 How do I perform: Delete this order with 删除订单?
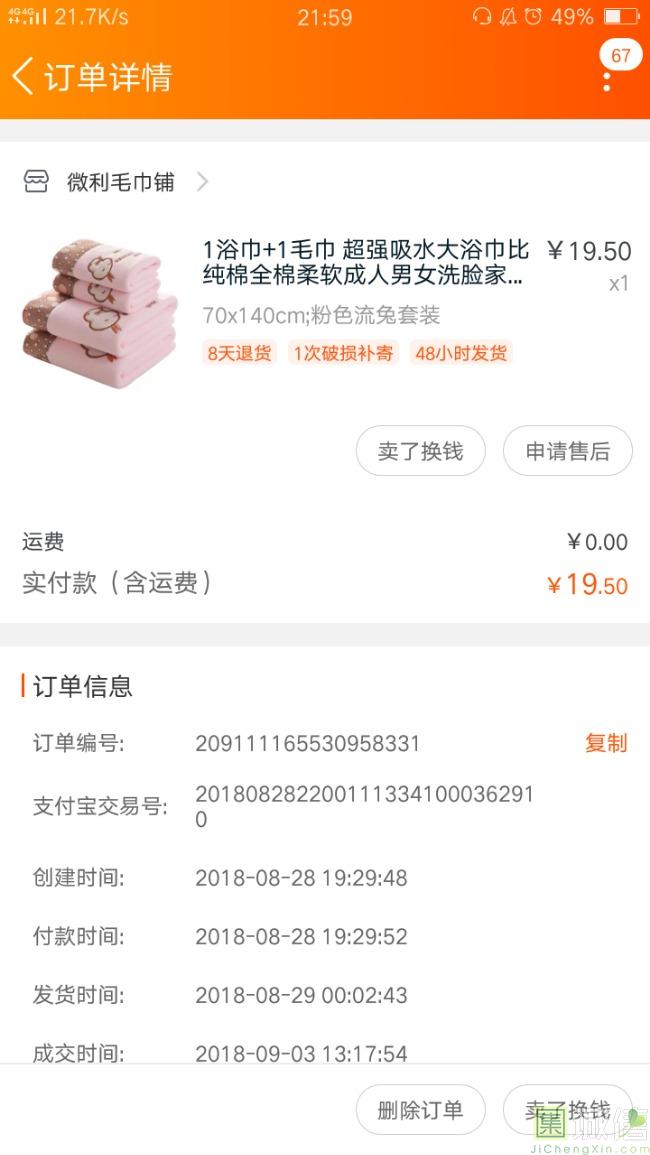point(420,1110)
